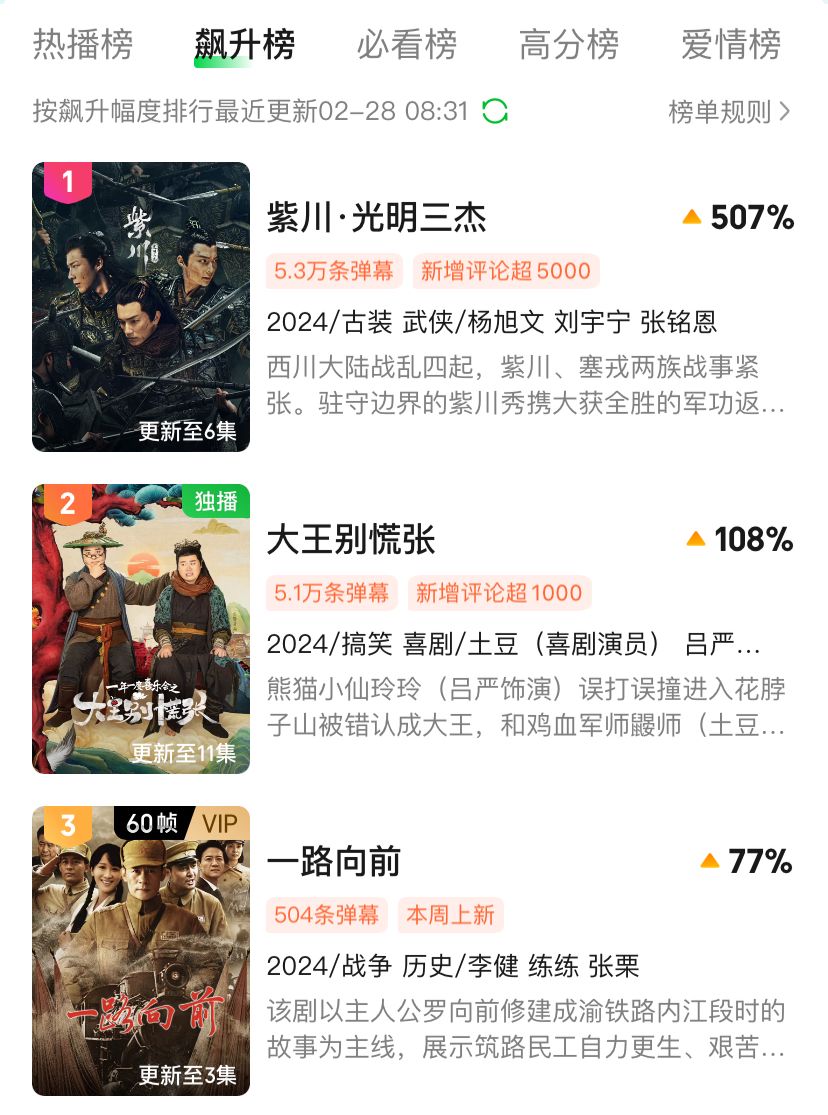Screen dimensions: 828x1115
Task: Open the 高分榜 tab
Action: click(x=568, y=44)
